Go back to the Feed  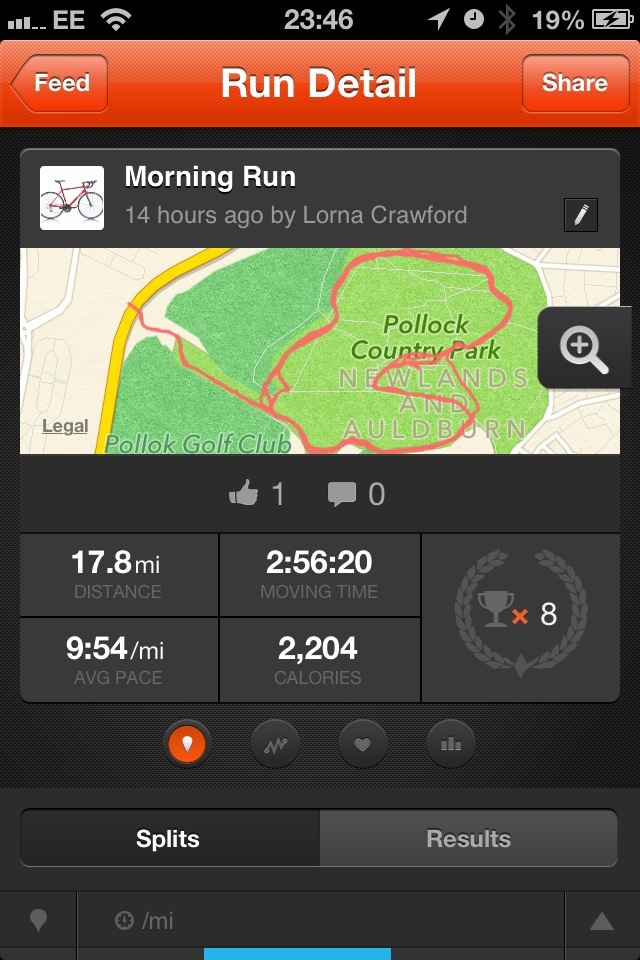click(60, 84)
